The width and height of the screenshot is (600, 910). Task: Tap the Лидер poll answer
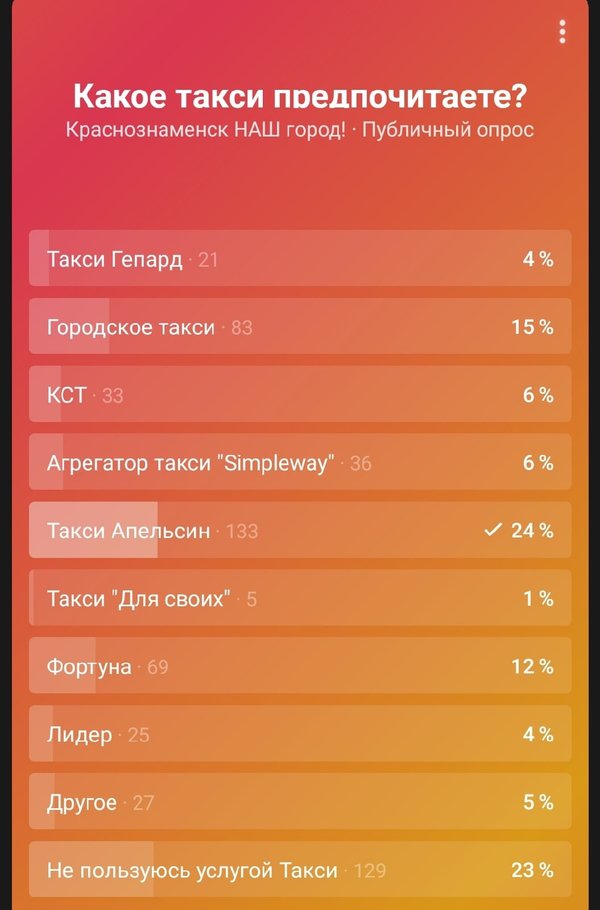(x=300, y=734)
